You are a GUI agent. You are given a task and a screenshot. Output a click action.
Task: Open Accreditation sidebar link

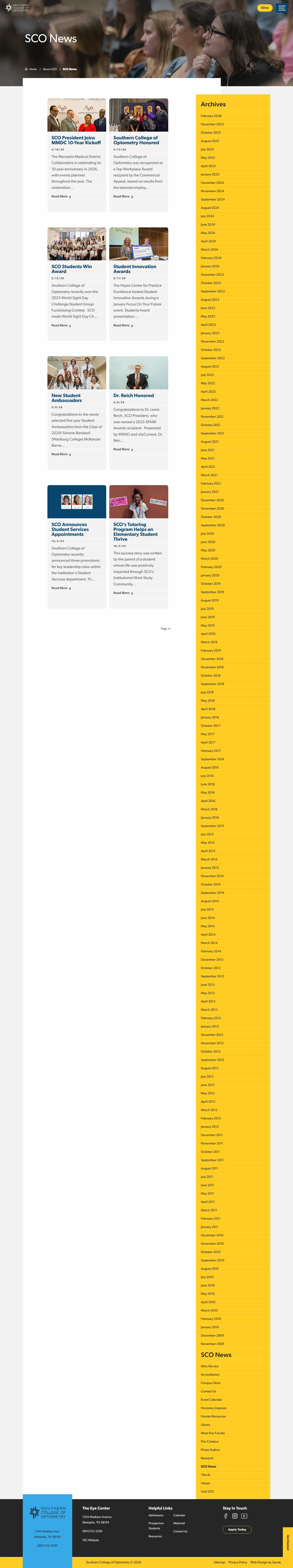[x=210, y=1374]
